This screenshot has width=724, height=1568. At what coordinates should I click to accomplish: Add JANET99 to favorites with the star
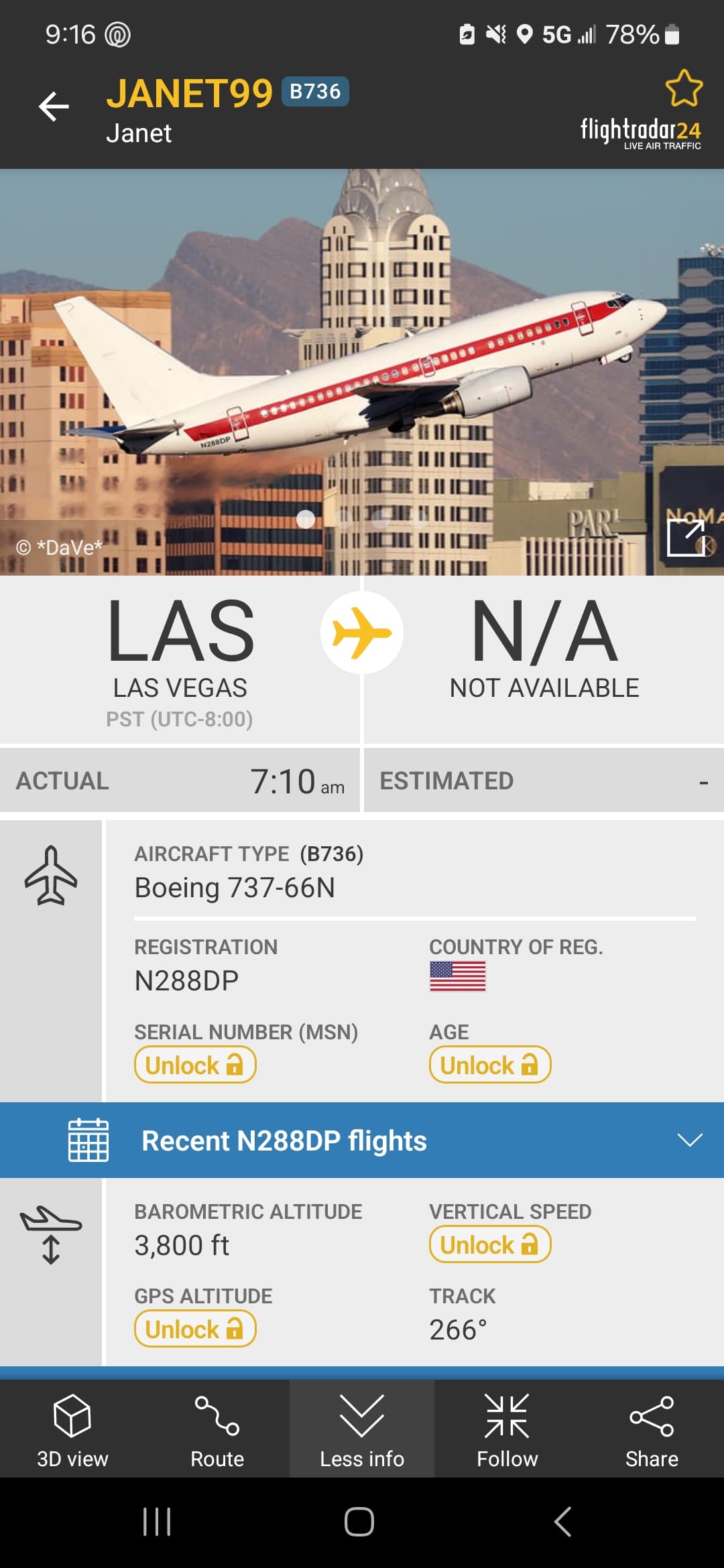tap(683, 88)
